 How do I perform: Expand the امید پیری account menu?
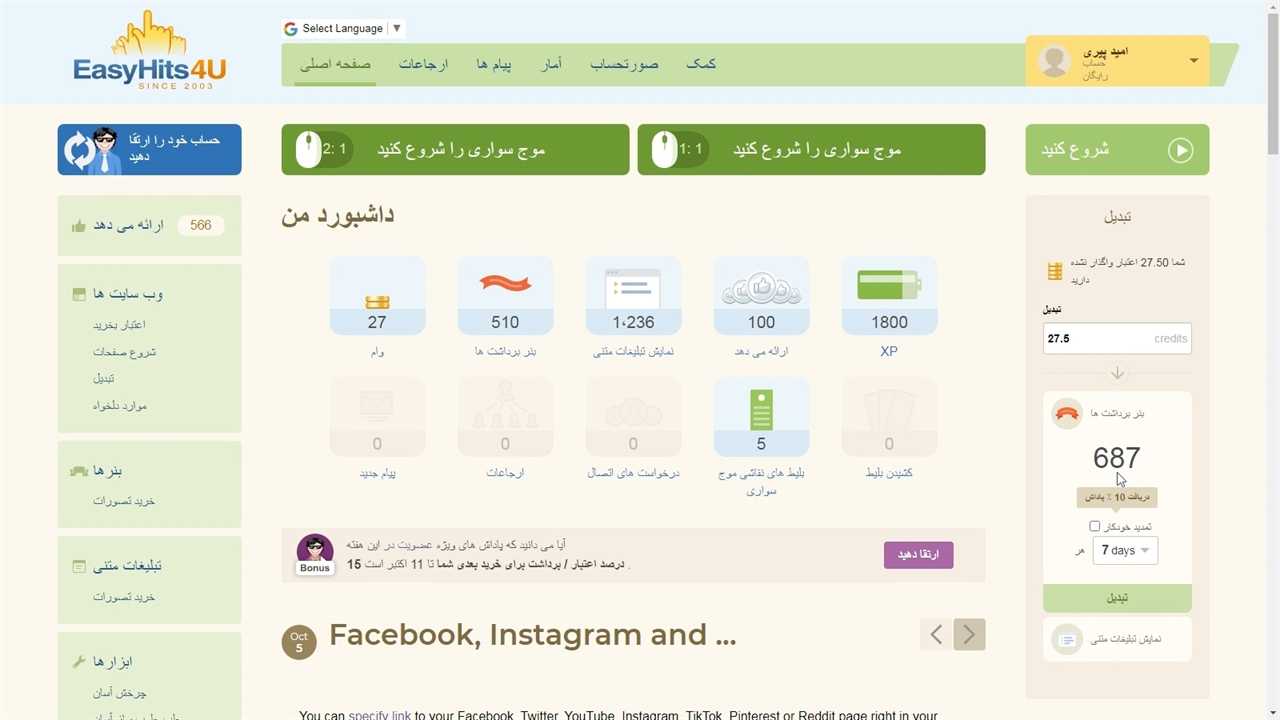pos(1193,61)
